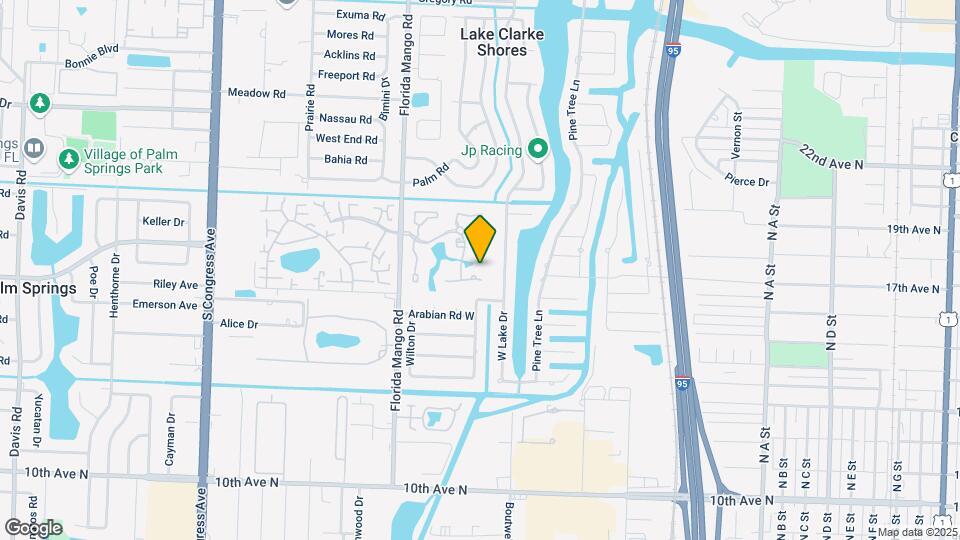Screen dimensions: 960x540
Task: Select the Village of Palm Springs Park marker
Action: click(x=68, y=158)
